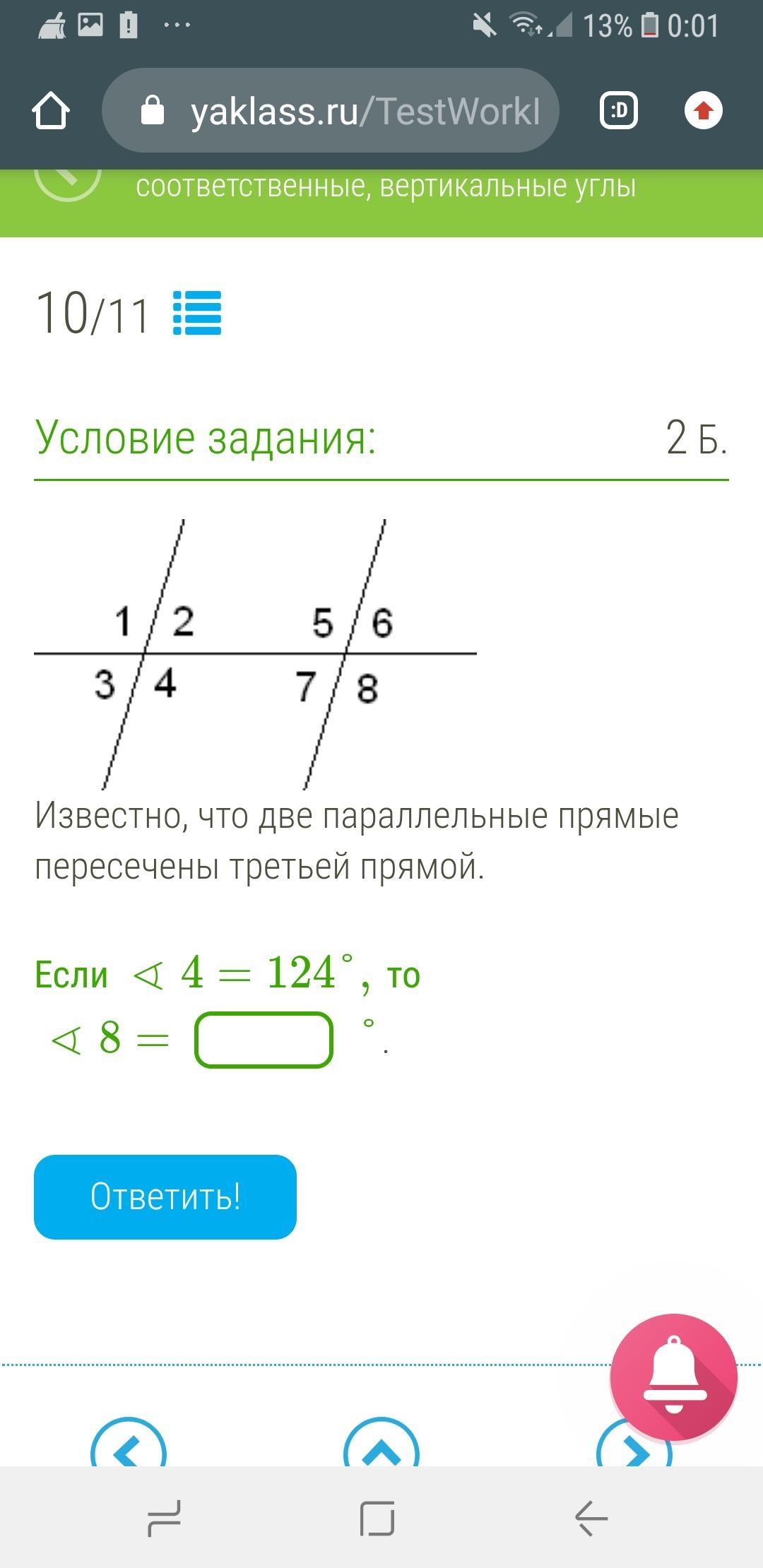Go to the next task arrow
The image size is (763, 1568).
(x=634, y=1442)
